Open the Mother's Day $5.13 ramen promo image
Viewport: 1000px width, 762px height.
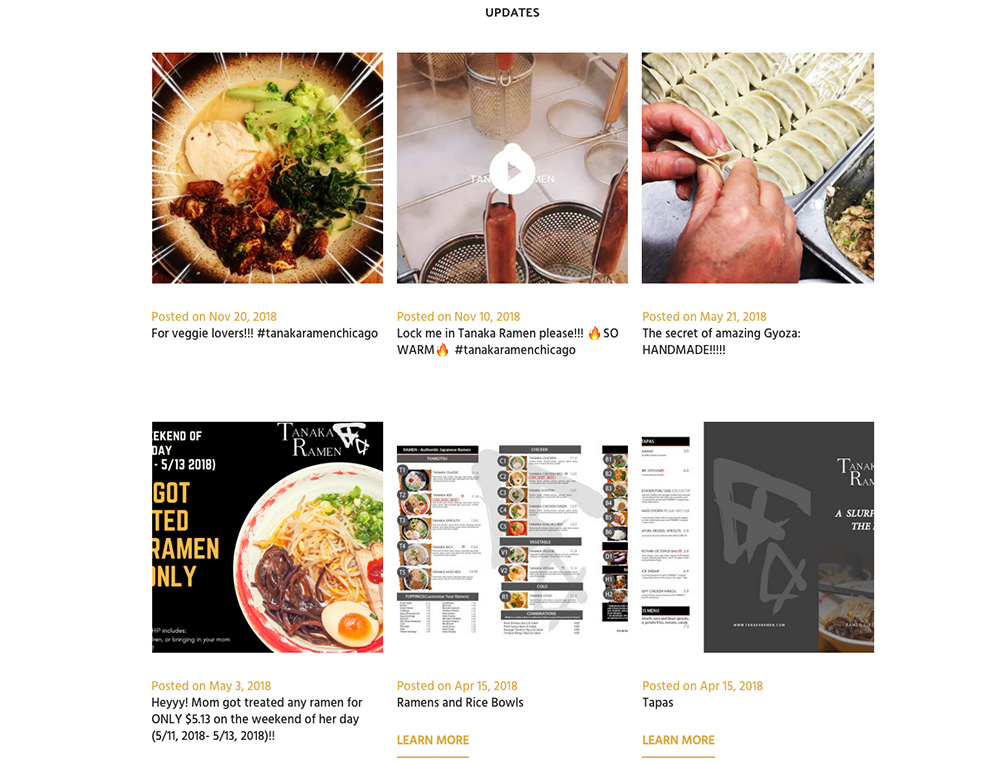click(x=267, y=537)
